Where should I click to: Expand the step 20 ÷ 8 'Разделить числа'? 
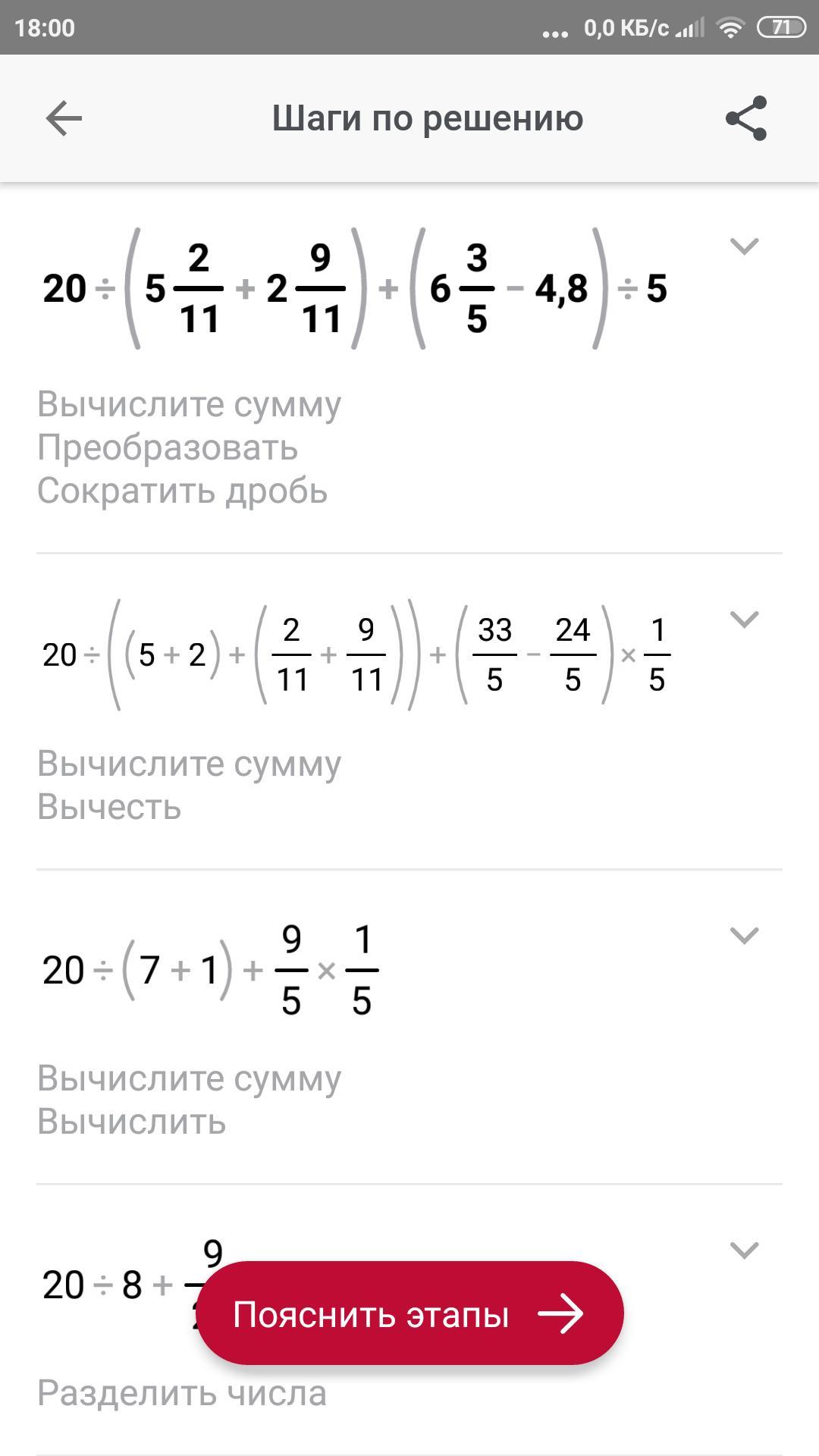tap(744, 1250)
